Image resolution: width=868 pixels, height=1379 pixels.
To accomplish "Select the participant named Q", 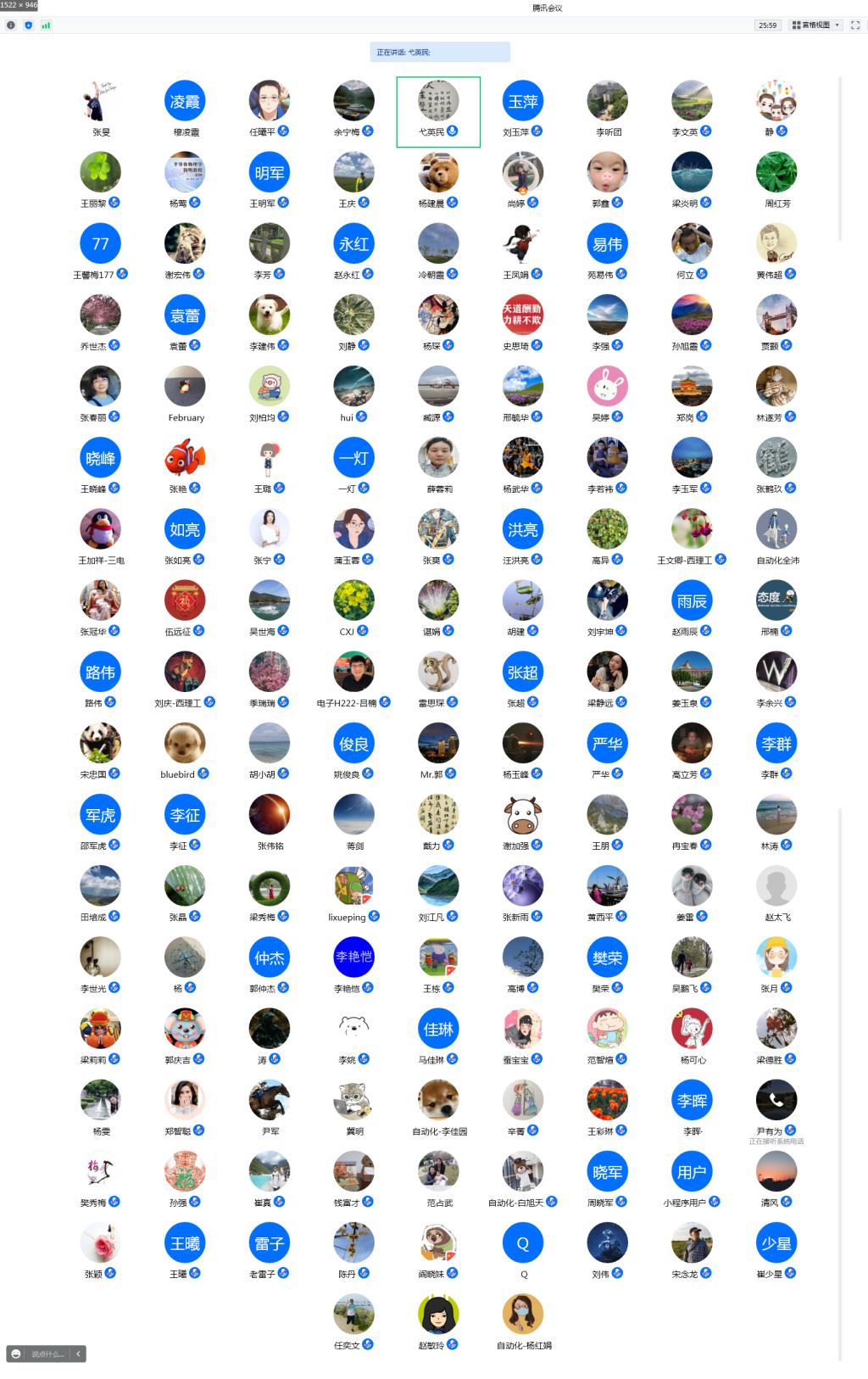I will click(523, 1245).
